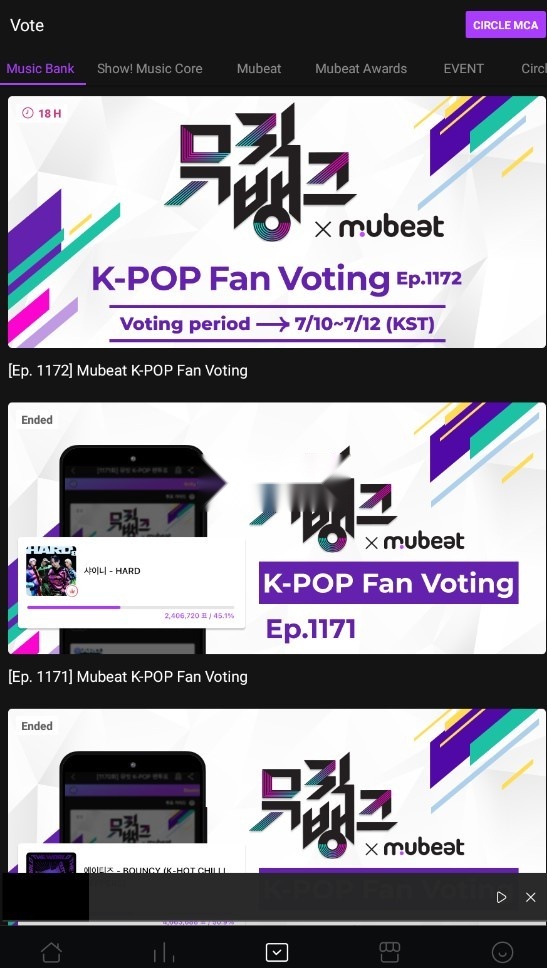Screen dimensions: 547x968
Task: Select the Mubeat tab
Action: [x=259, y=69]
